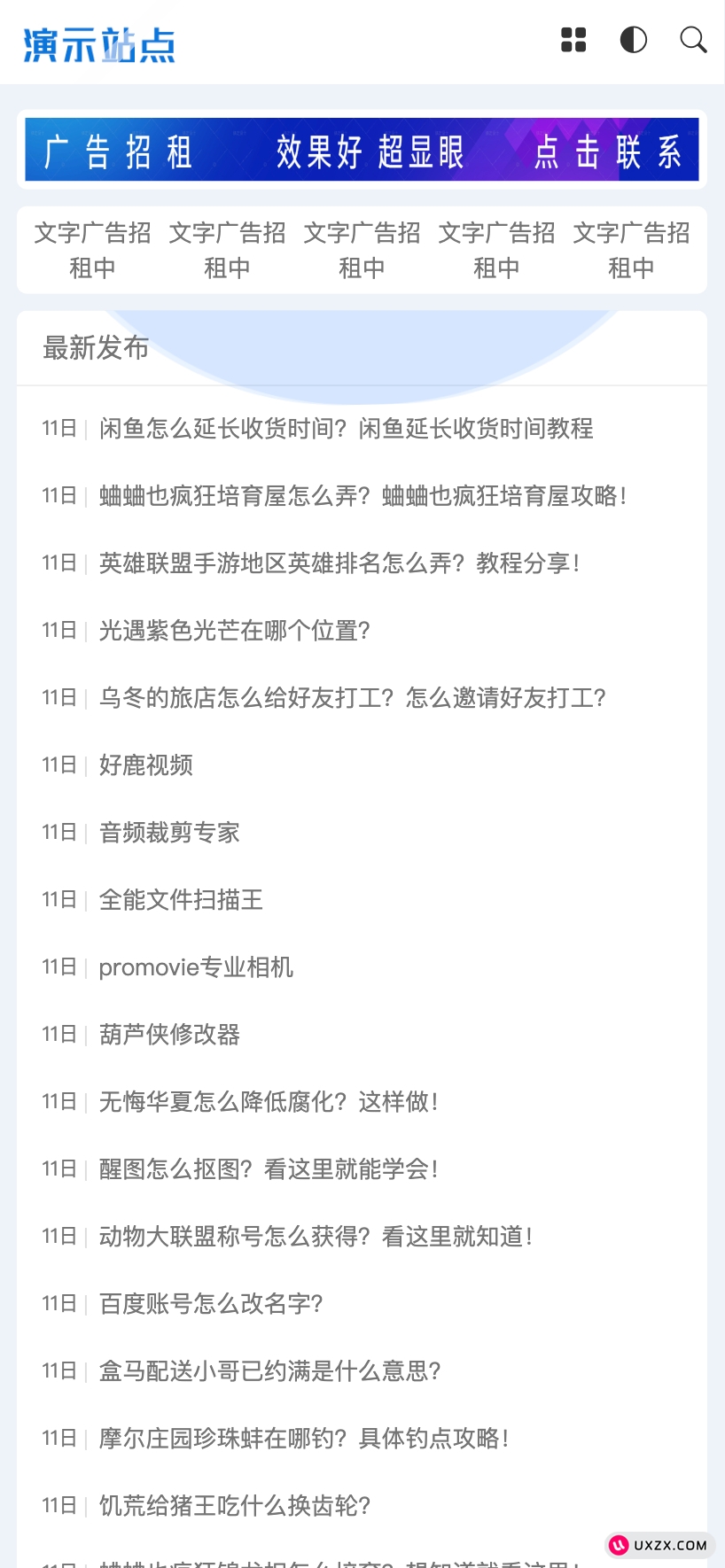Open article 闲鱼怎么延长收货时间

[346, 429]
